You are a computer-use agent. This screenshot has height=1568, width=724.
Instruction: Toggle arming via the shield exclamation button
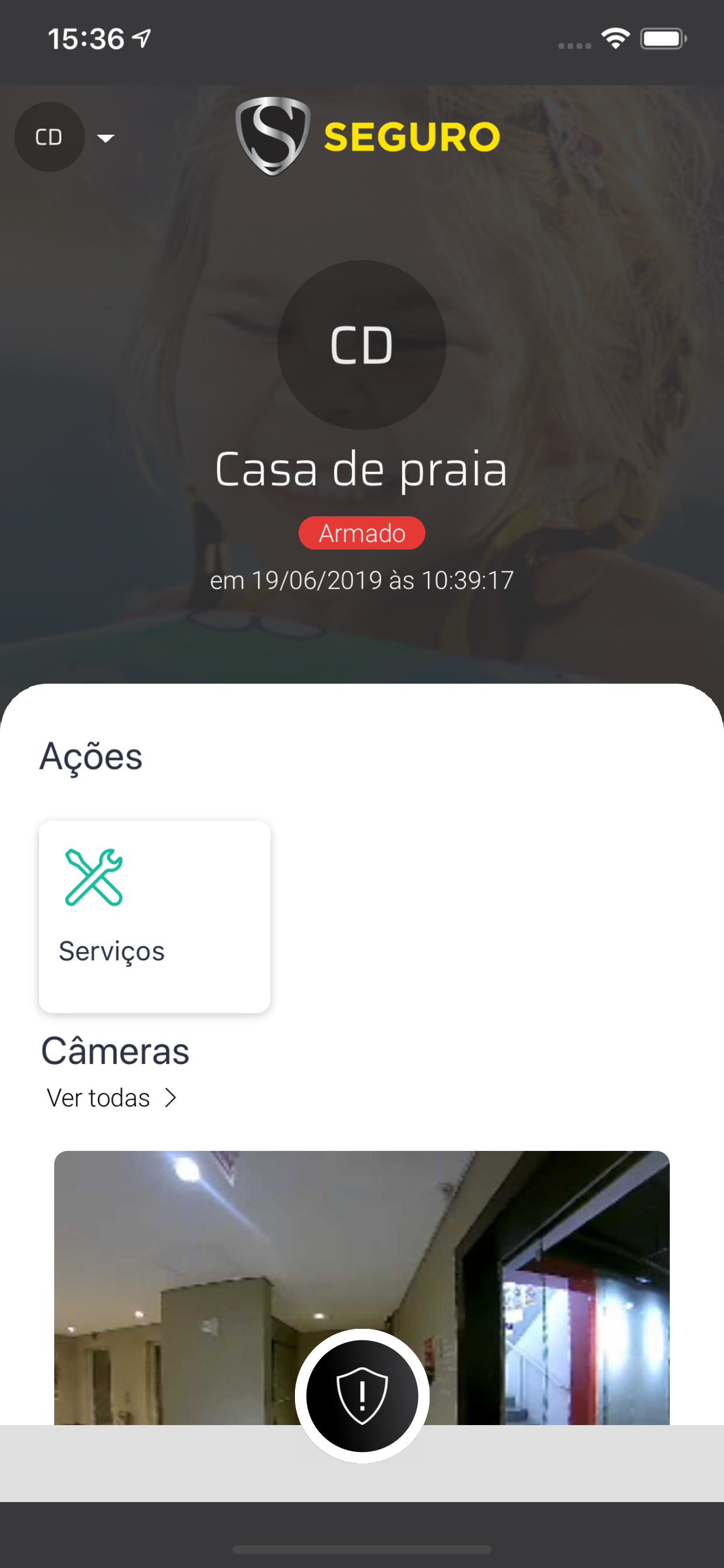pos(362,1397)
